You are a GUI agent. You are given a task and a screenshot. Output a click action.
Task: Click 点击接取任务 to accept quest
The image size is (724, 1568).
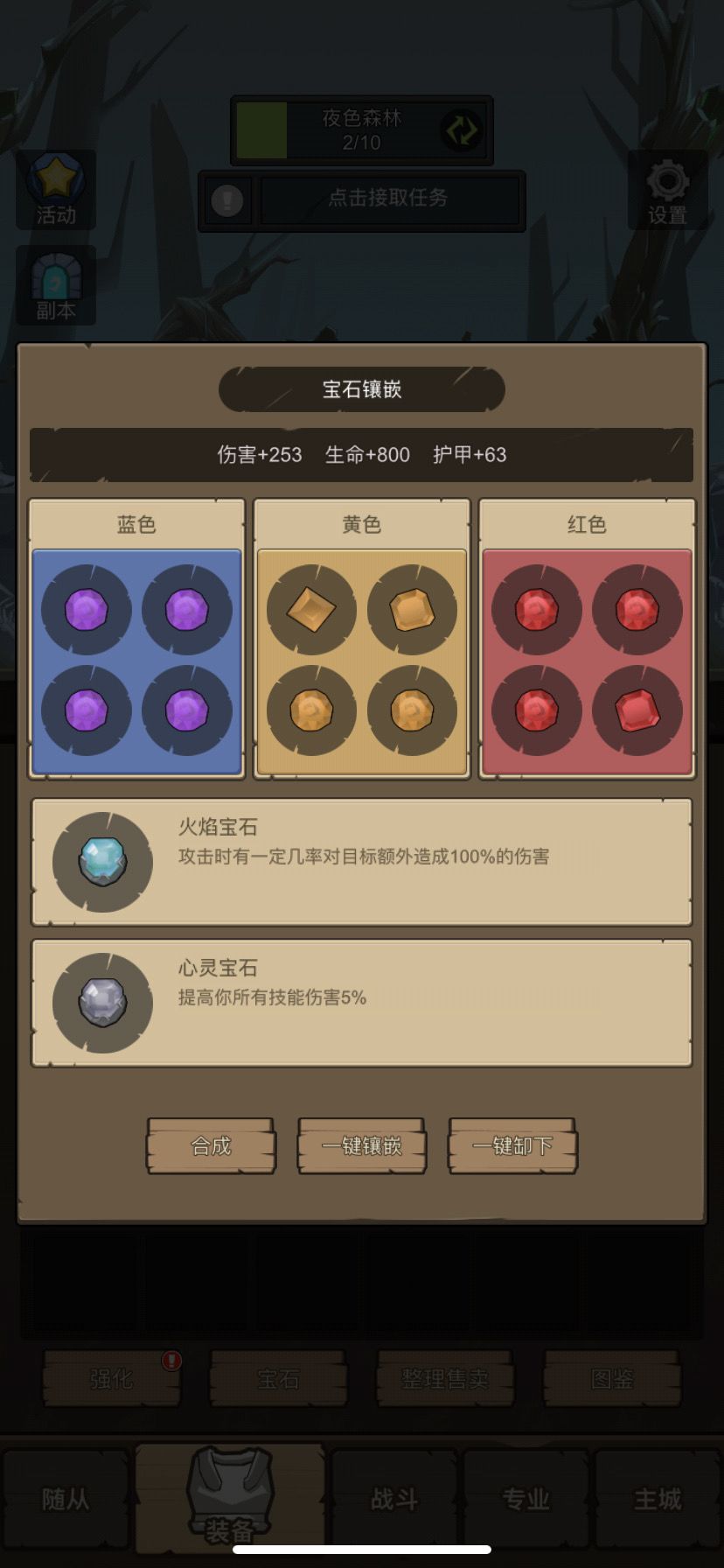pyautogui.click(x=388, y=199)
